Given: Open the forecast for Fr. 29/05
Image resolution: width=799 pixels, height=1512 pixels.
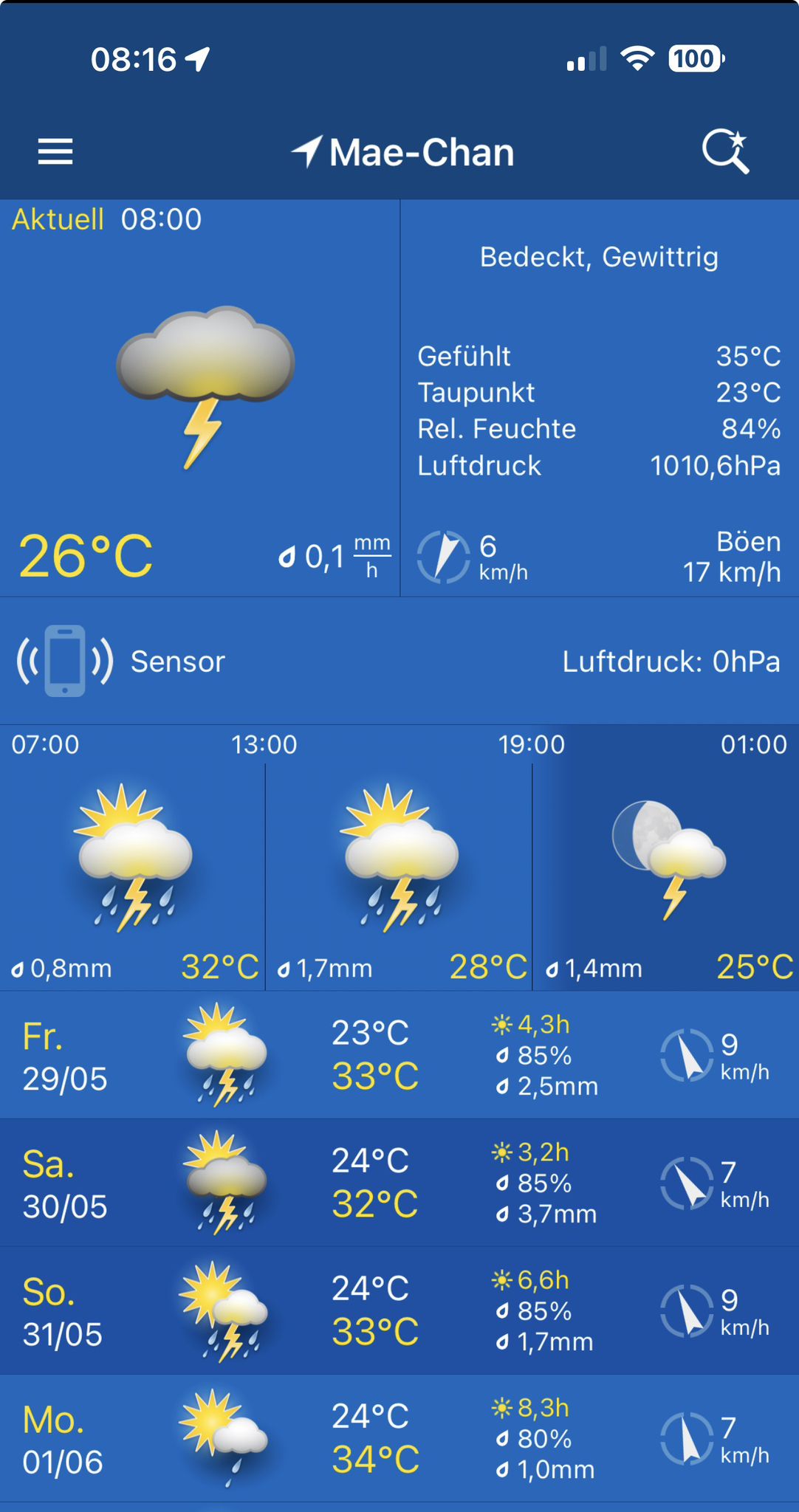Looking at the screenshot, I should pos(399,1055).
